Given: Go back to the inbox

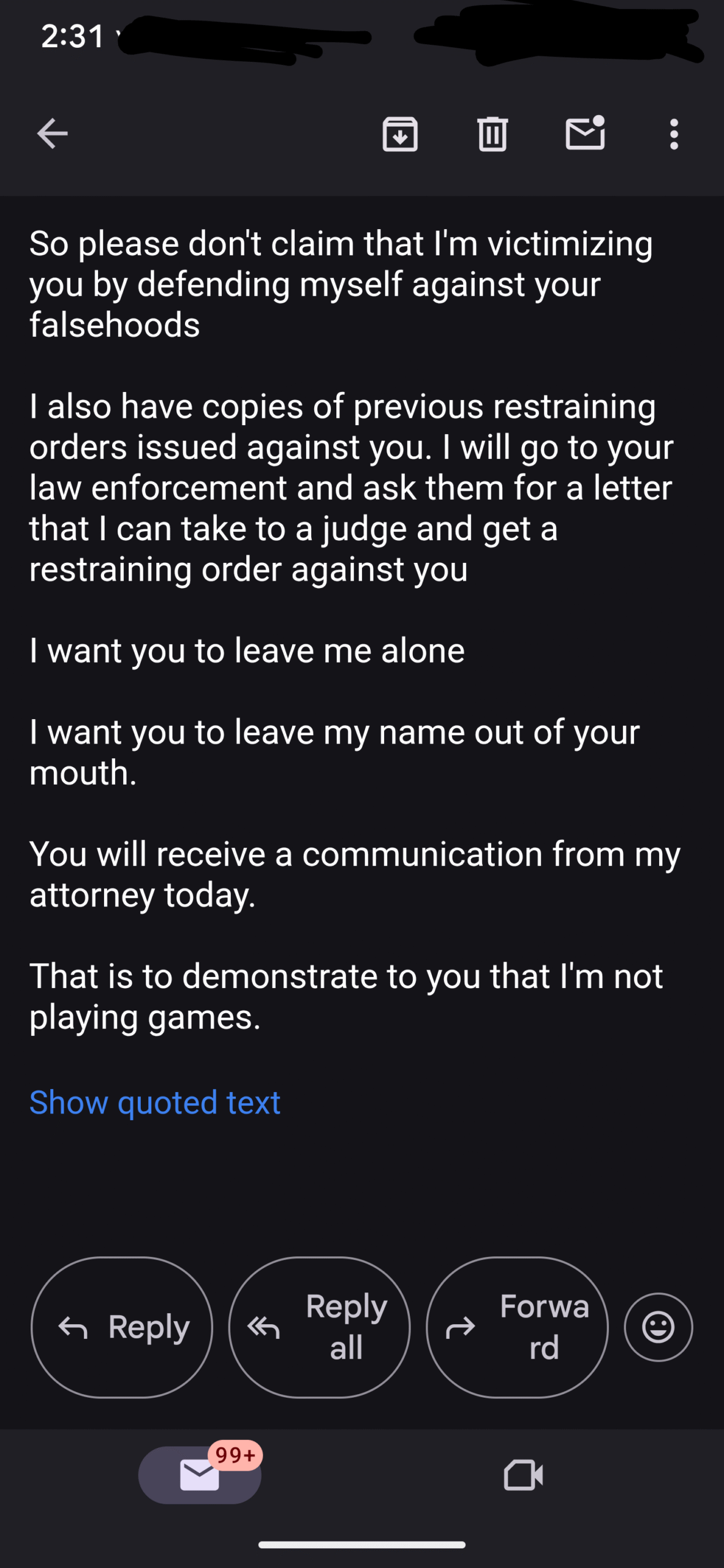Looking at the screenshot, I should coord(52,134).
